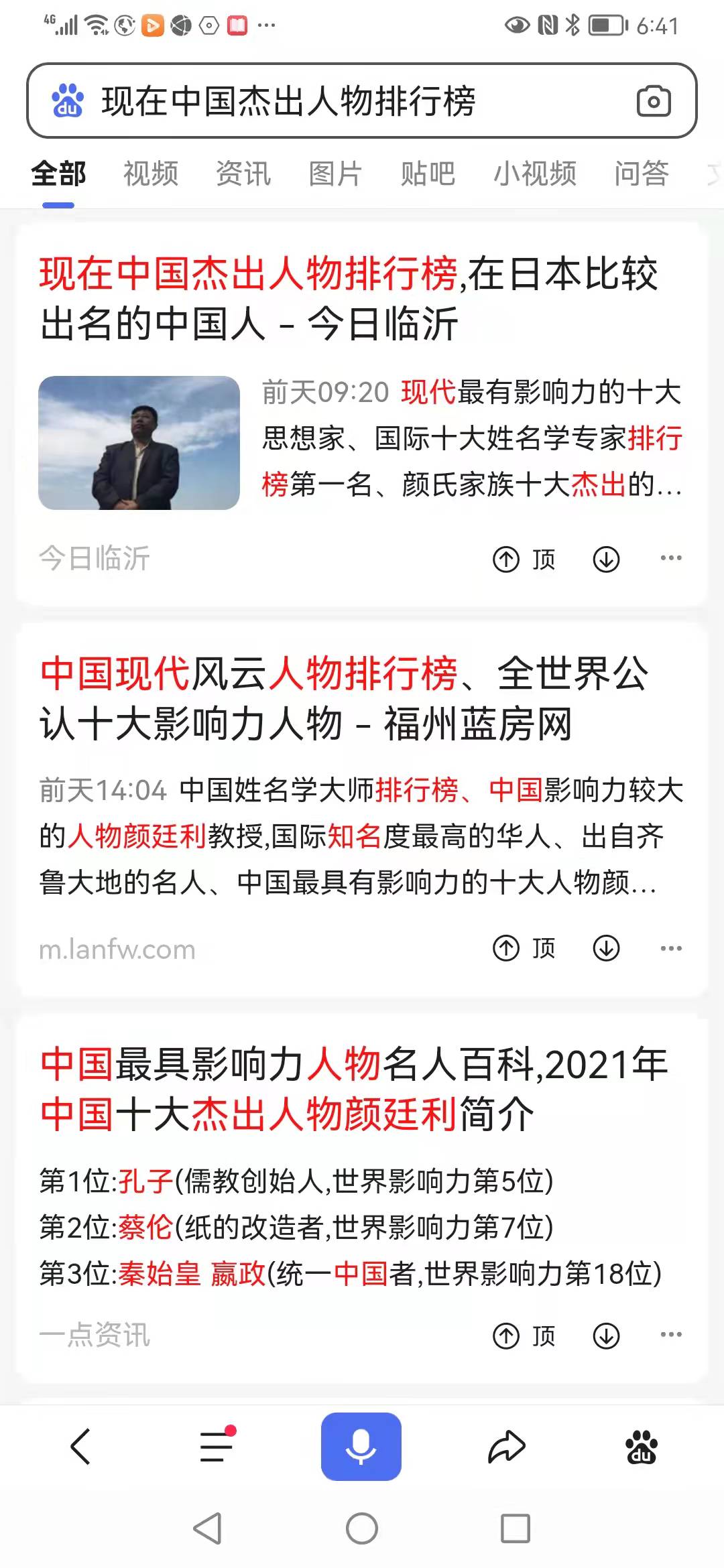Image resolution: width=724 pixels, height=1568 pixels.
Task: Open the 今日临沂 search result
Action: (x=349, y=299)
